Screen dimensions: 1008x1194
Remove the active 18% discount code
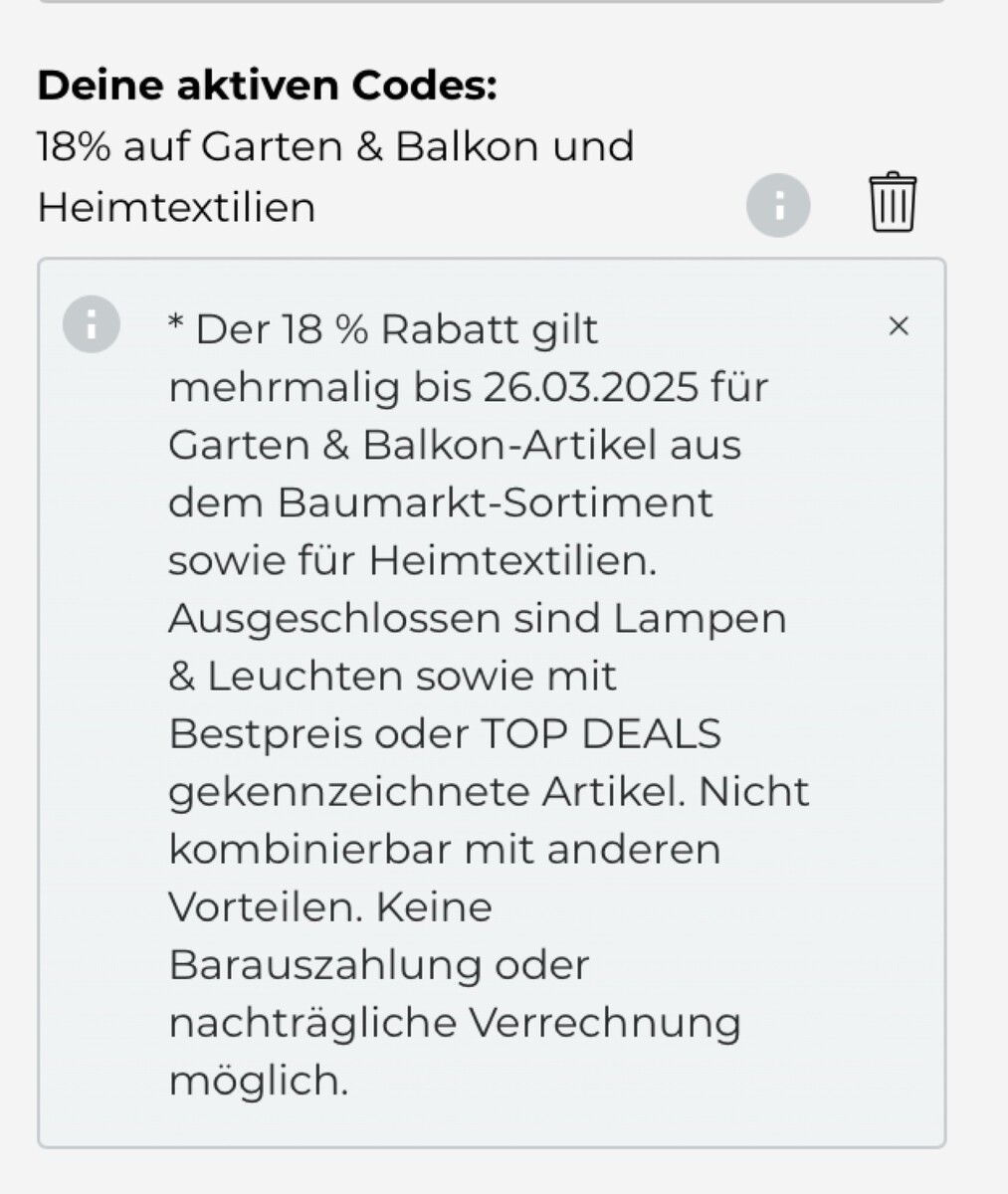[x=893, y=202]
